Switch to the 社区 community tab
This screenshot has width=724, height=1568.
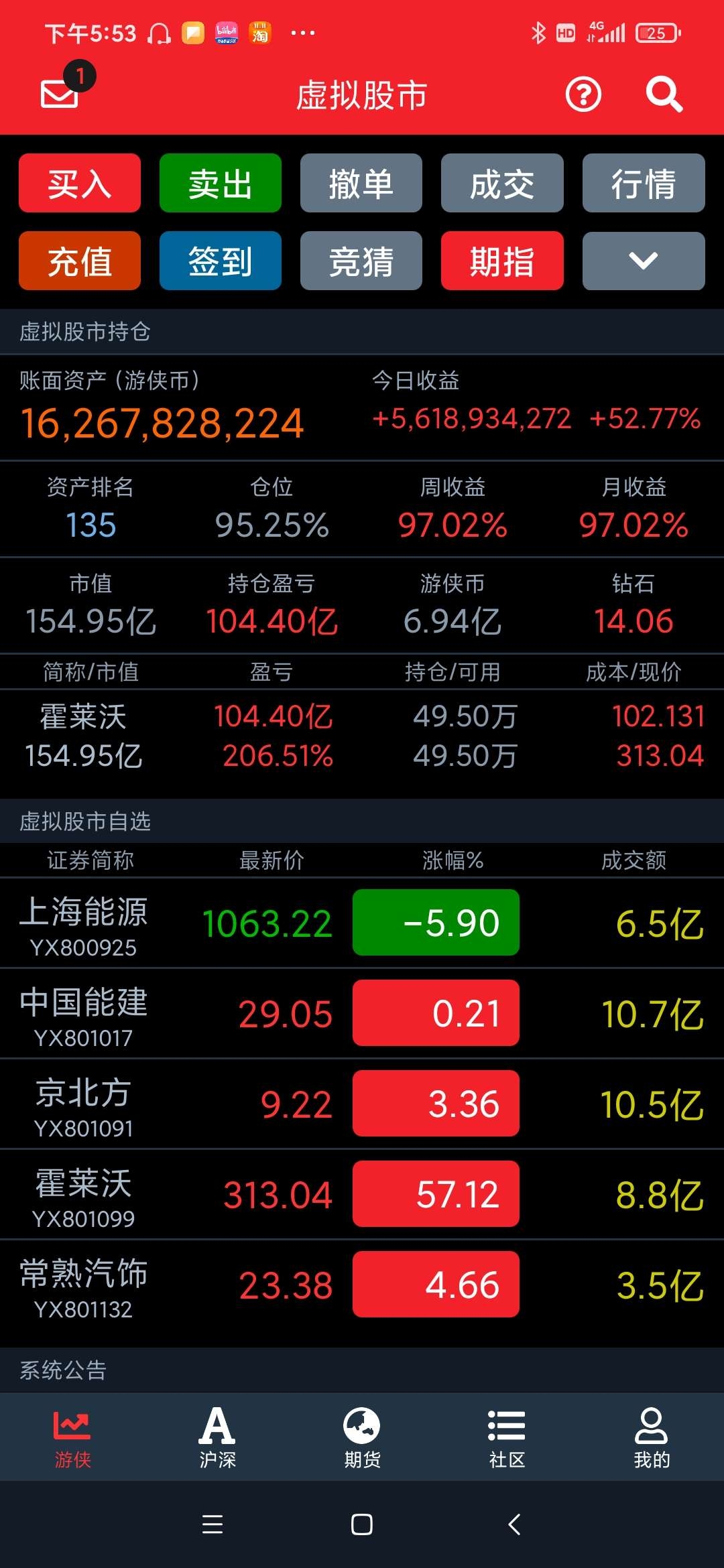tap(507, 1437)
